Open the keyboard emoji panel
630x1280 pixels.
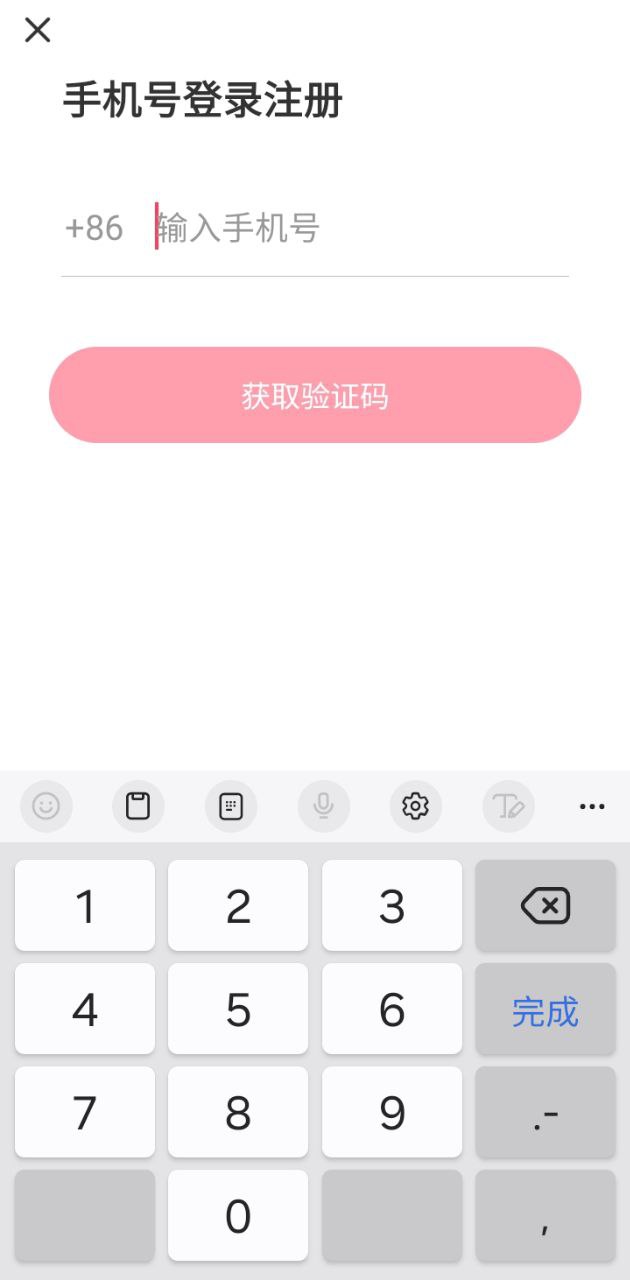coord(46,806)
